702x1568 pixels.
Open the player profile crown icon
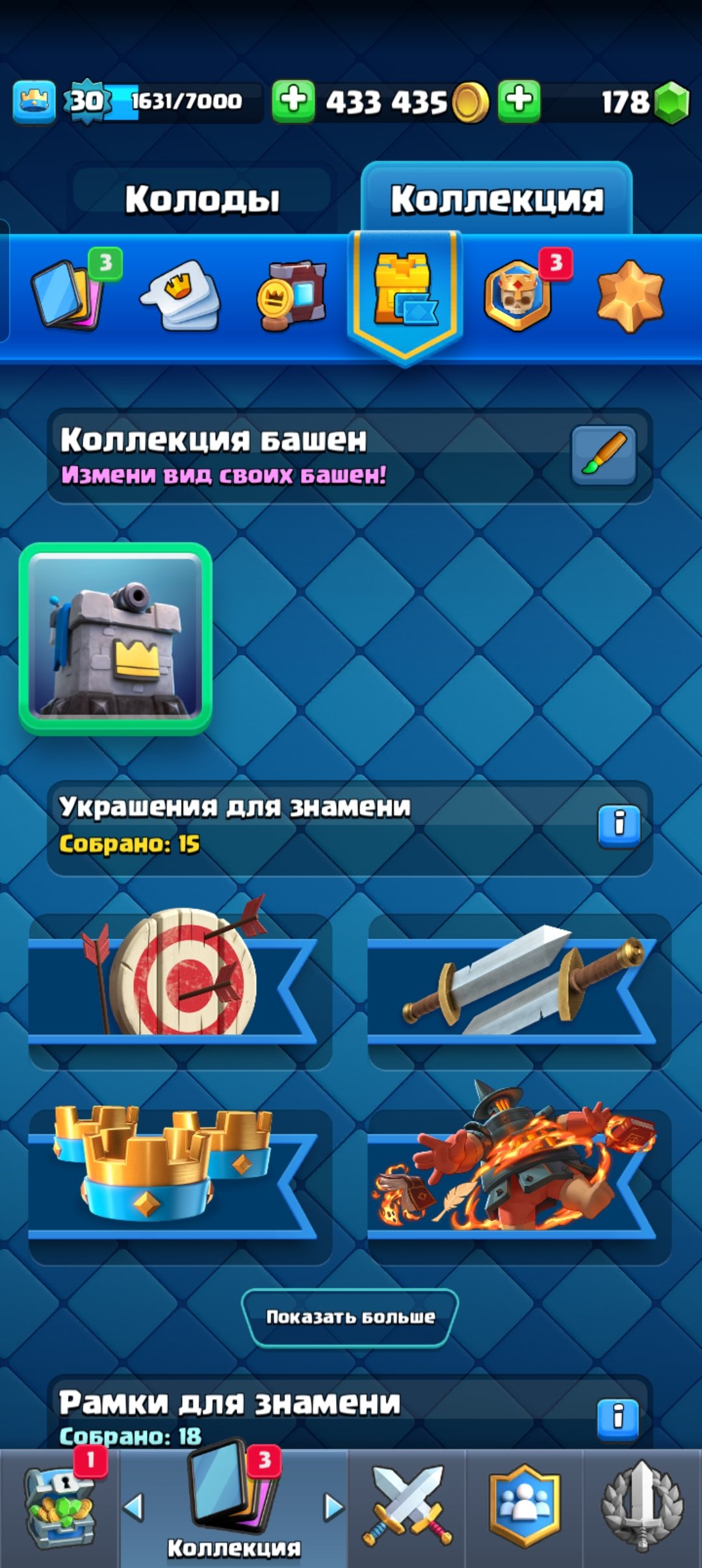(34, 101)
